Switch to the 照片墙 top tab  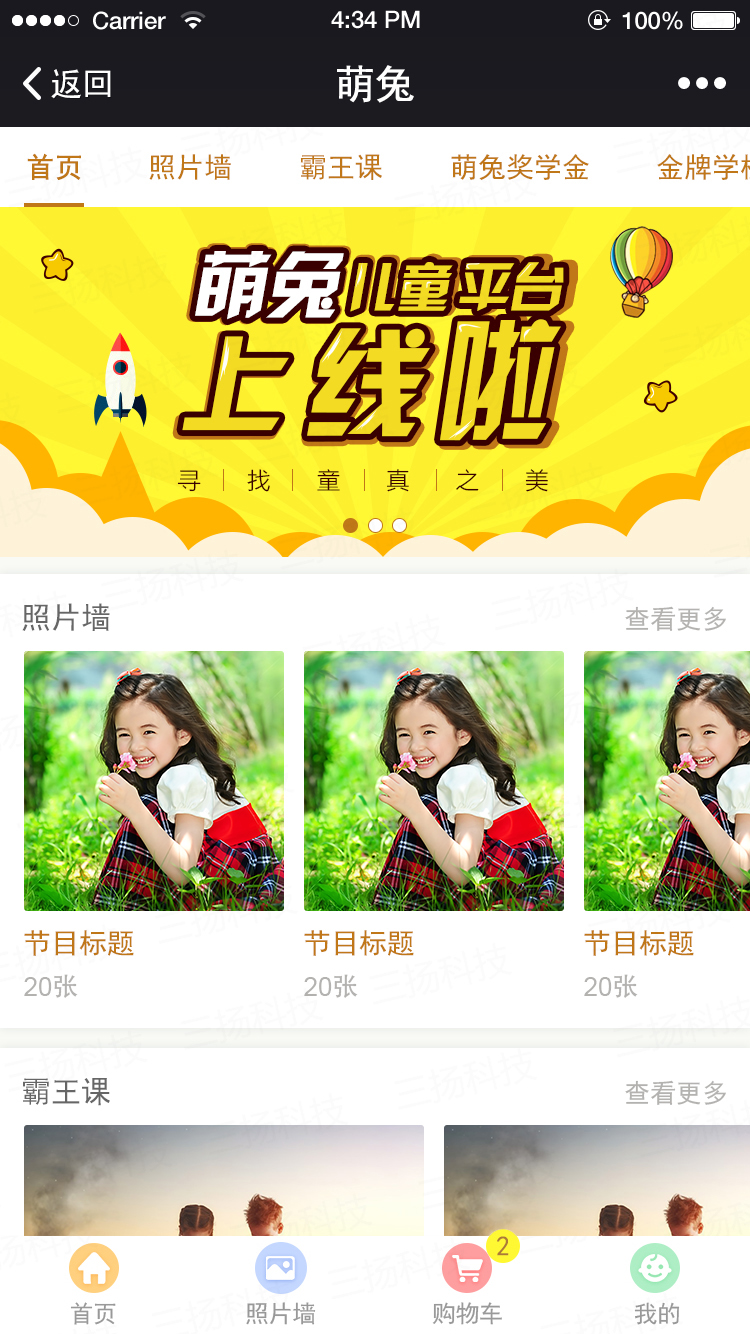(190, 167)
